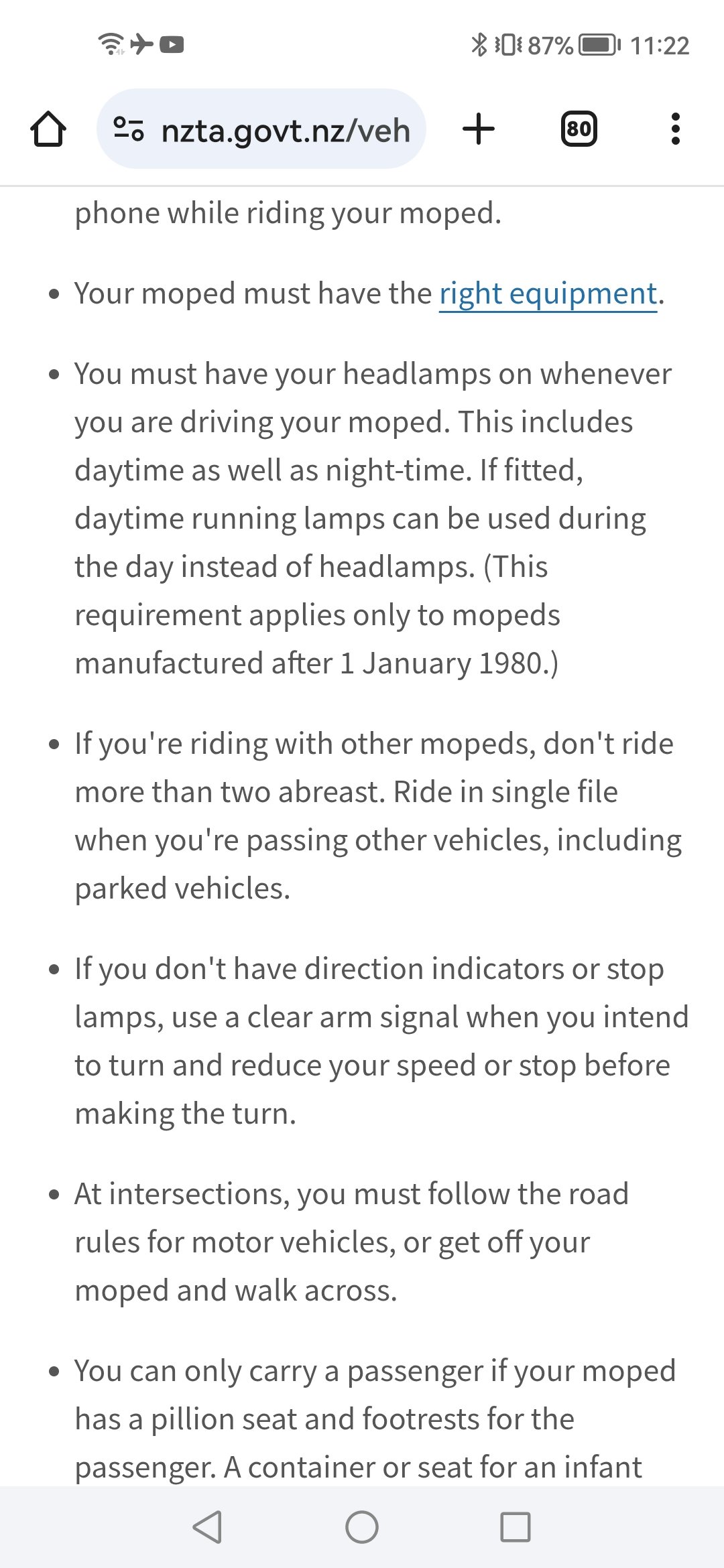Go back using the system back button

coord(207,1527)
